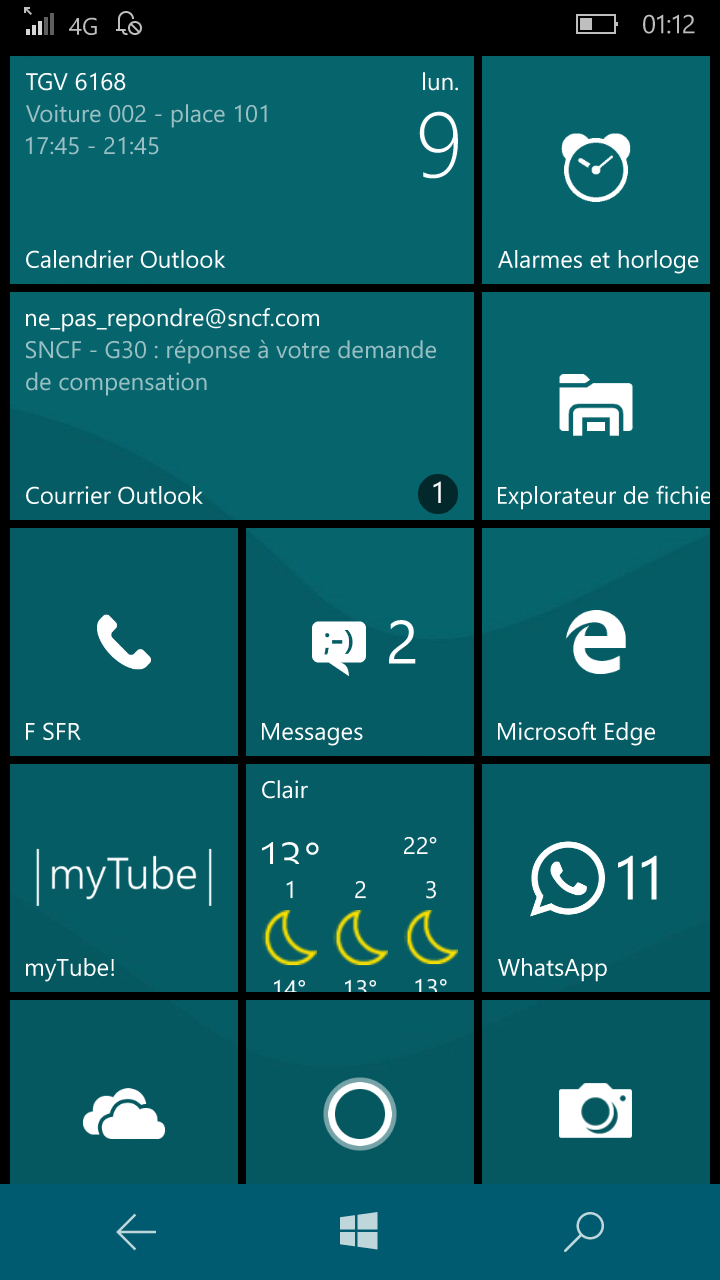Viewport: 720px width, 1280px height.
Task: Open WhatsApp with 11 notifications
Action: click(x=597, y=877)
